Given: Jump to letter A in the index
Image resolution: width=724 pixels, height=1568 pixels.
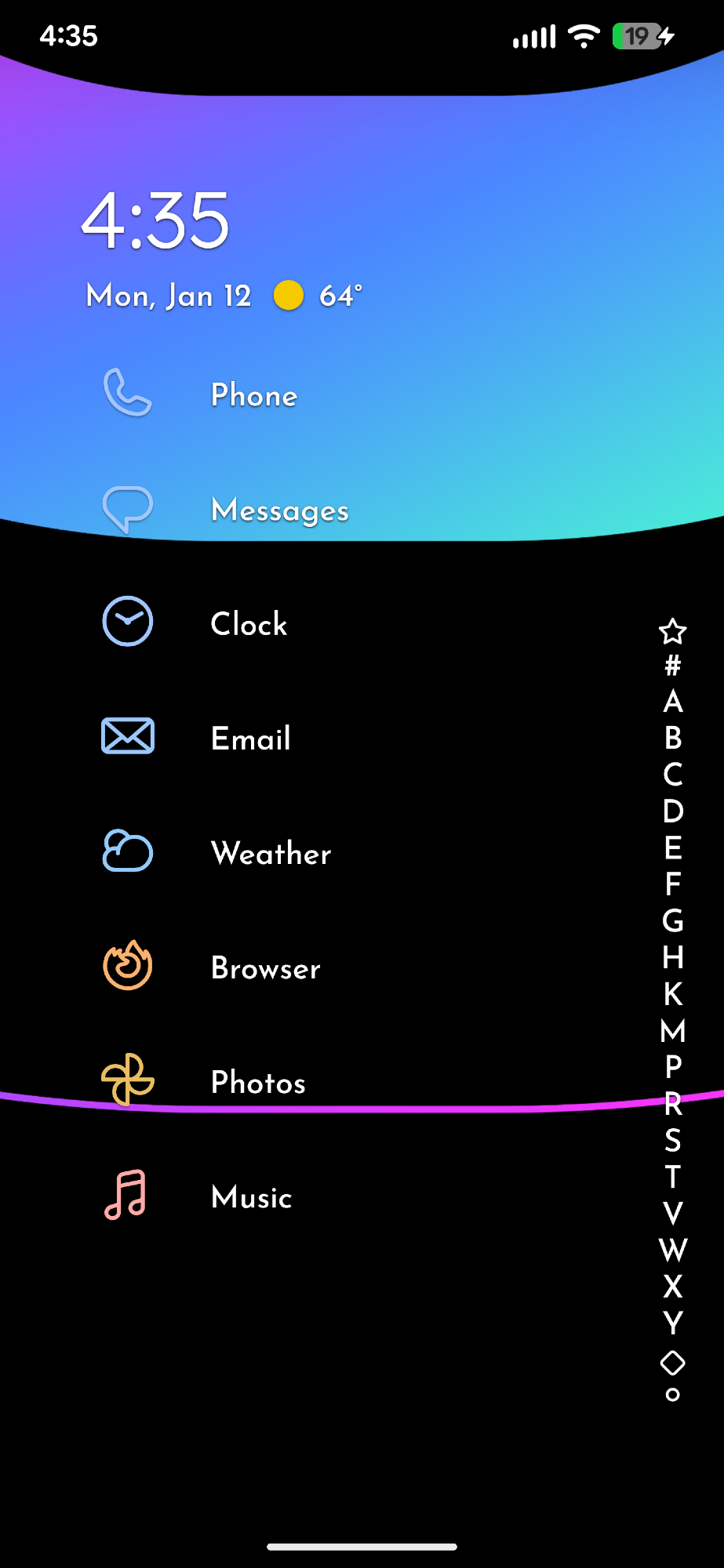Looking at the screenshot, I should point(672,702).
